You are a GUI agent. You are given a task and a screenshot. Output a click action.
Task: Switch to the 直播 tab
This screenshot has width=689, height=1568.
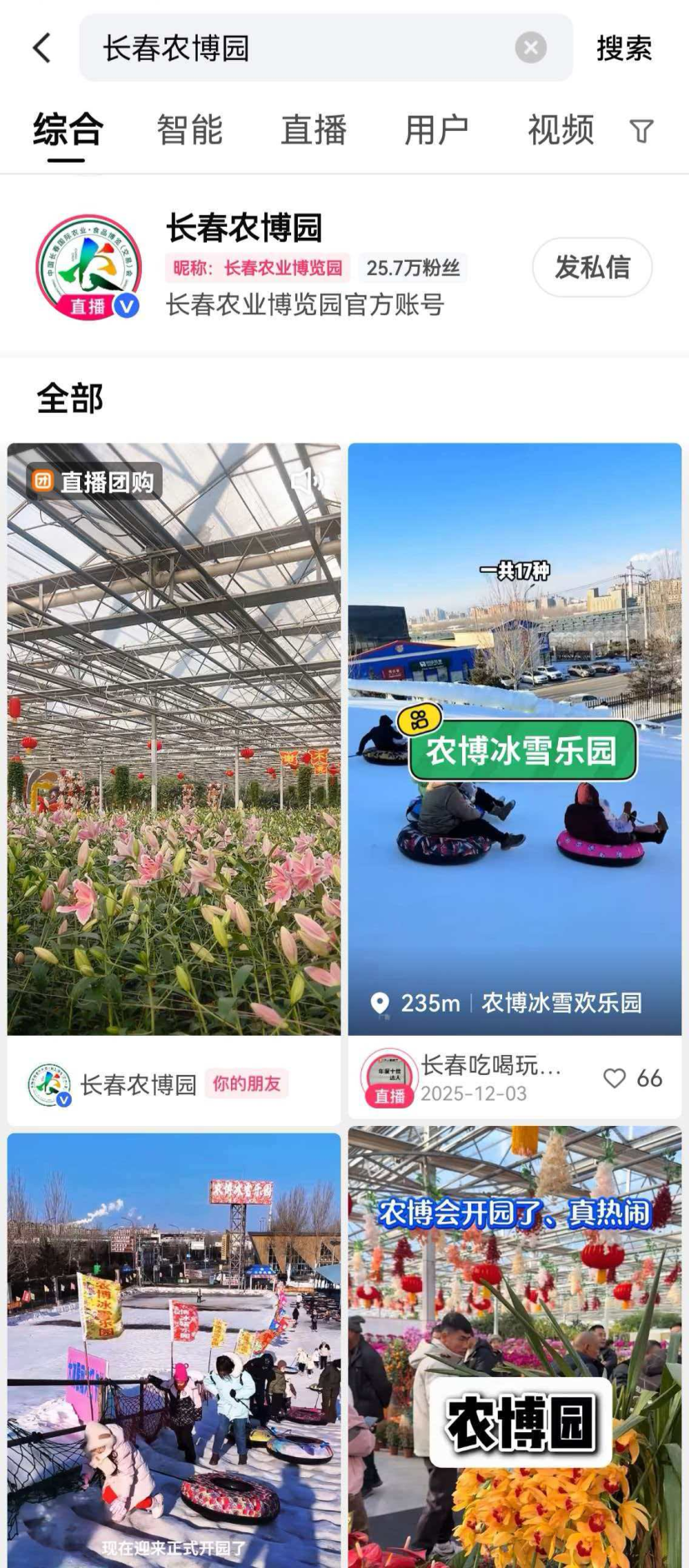[314, 130]
